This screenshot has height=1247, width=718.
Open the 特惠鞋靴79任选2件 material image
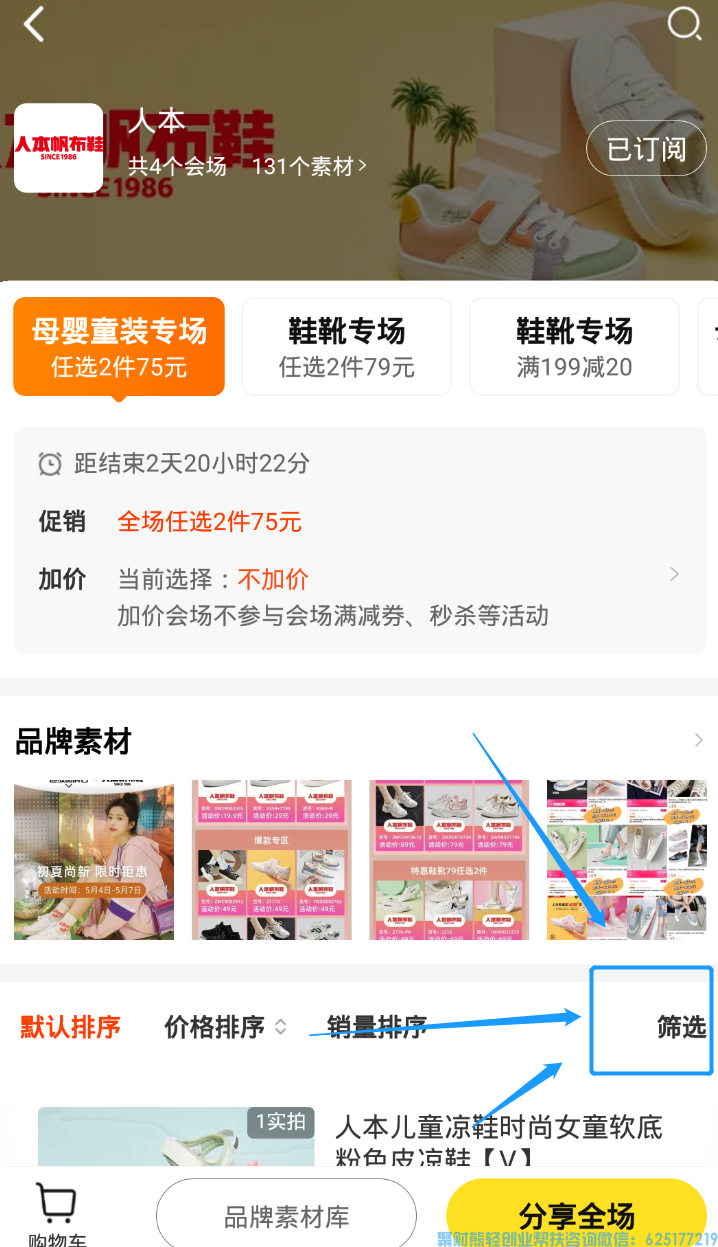coord(449,859)
